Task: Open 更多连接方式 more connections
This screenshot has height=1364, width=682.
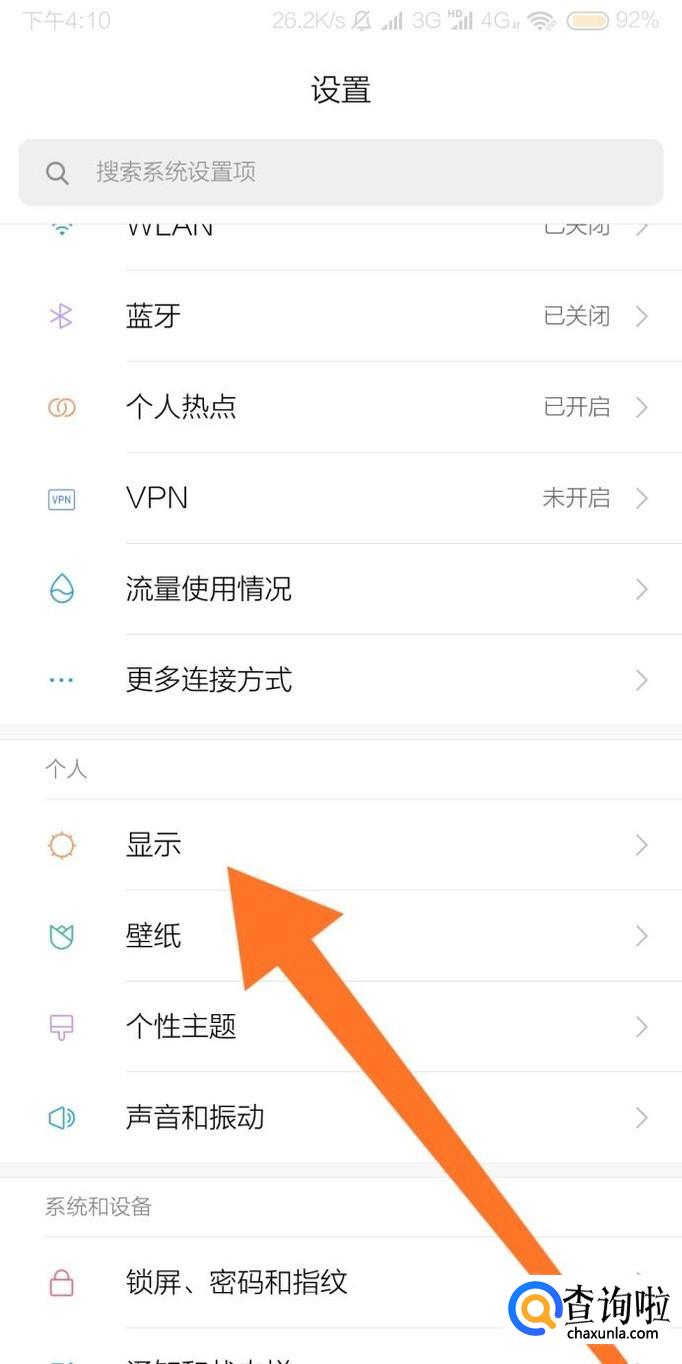Action: 341,680
